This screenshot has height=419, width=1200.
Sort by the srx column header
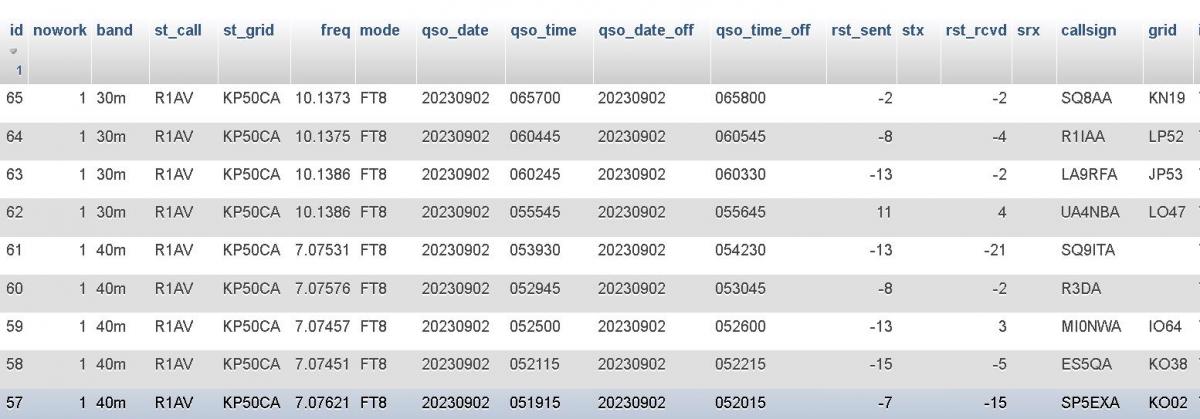1028,31
